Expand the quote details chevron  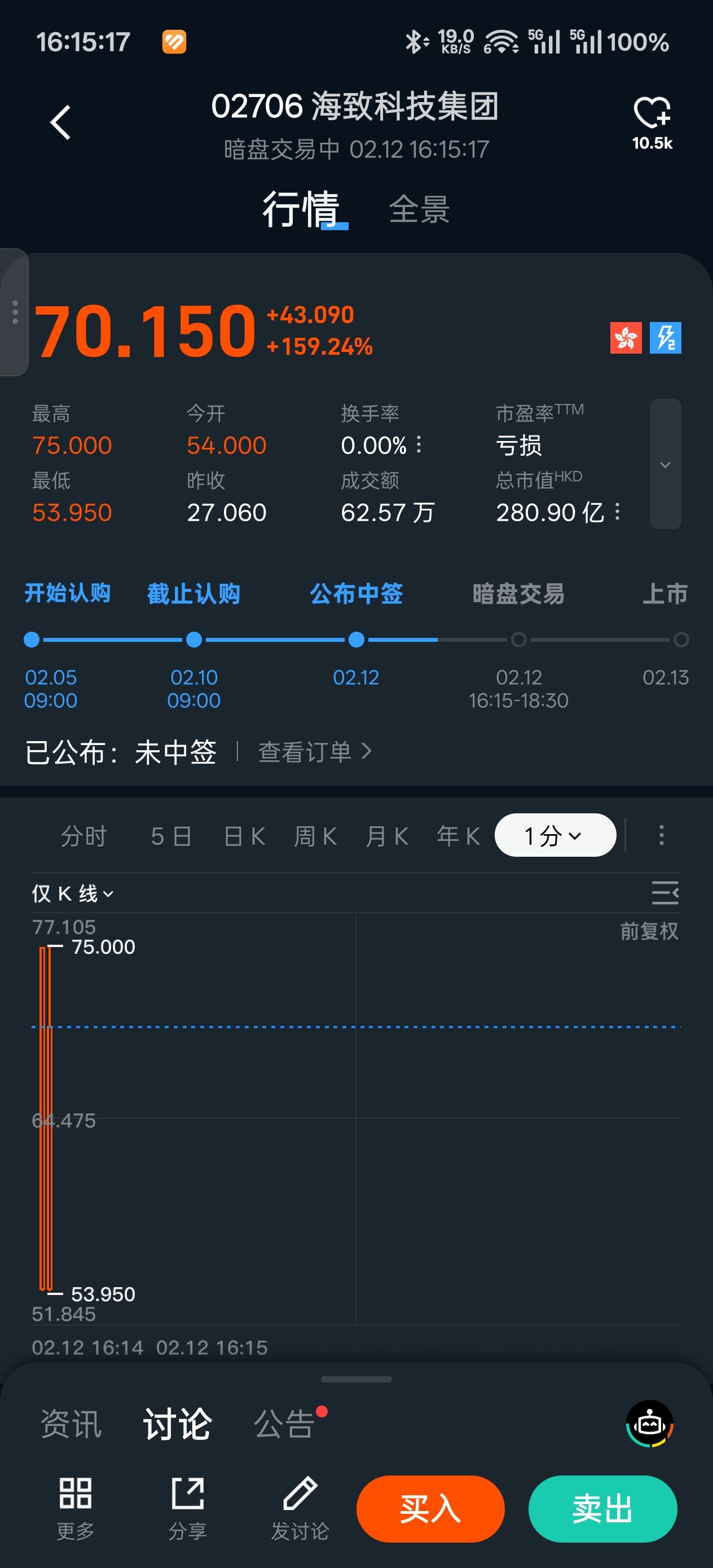[x=665, y=464]
